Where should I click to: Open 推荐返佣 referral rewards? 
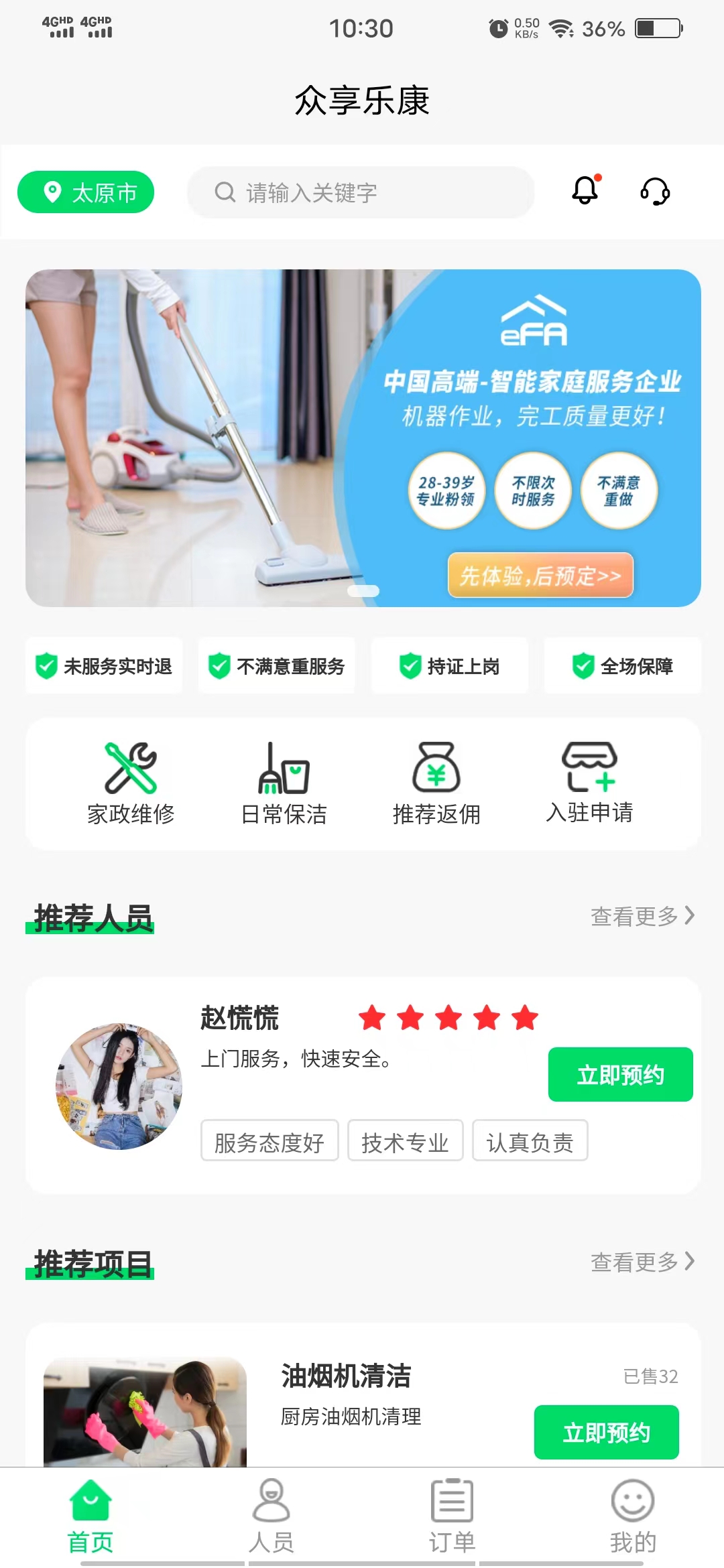436,784
